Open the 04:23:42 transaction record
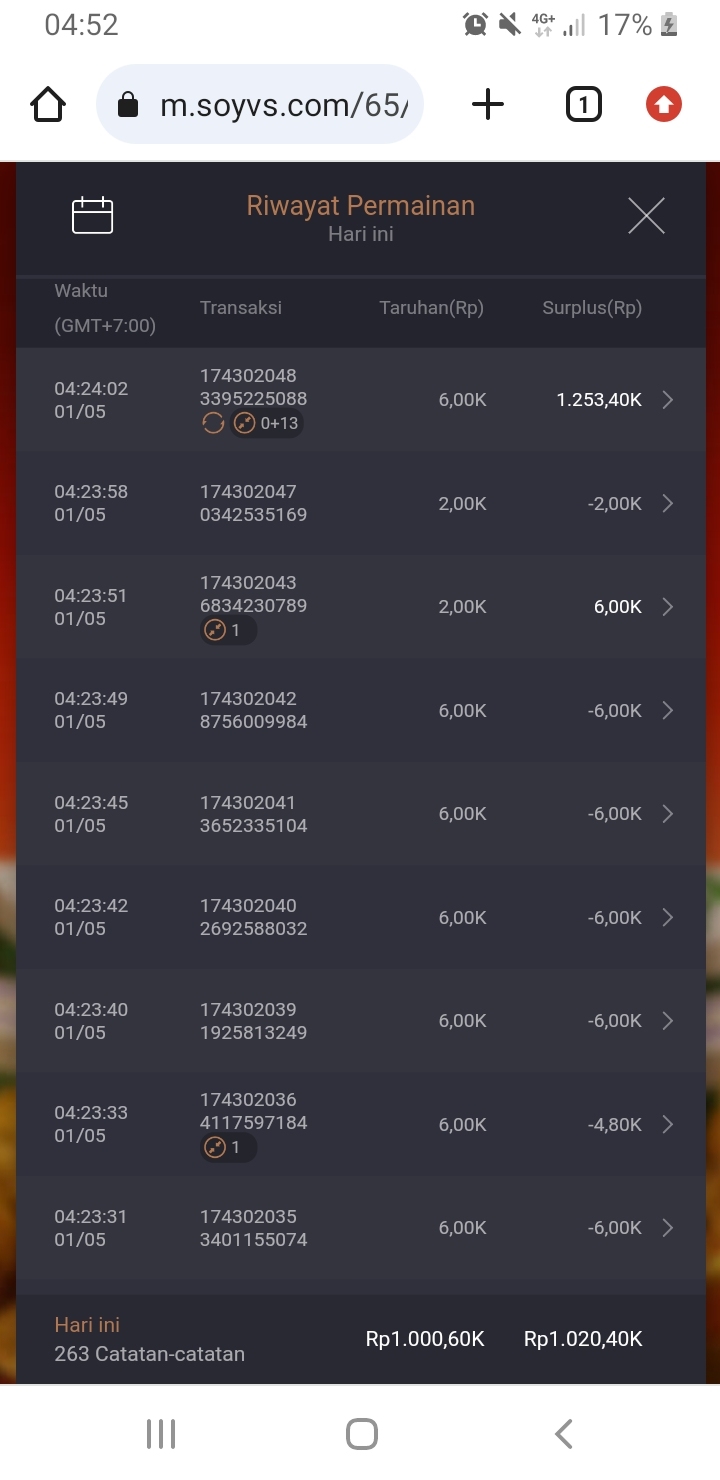720x1480 pixels. [667, 918]
